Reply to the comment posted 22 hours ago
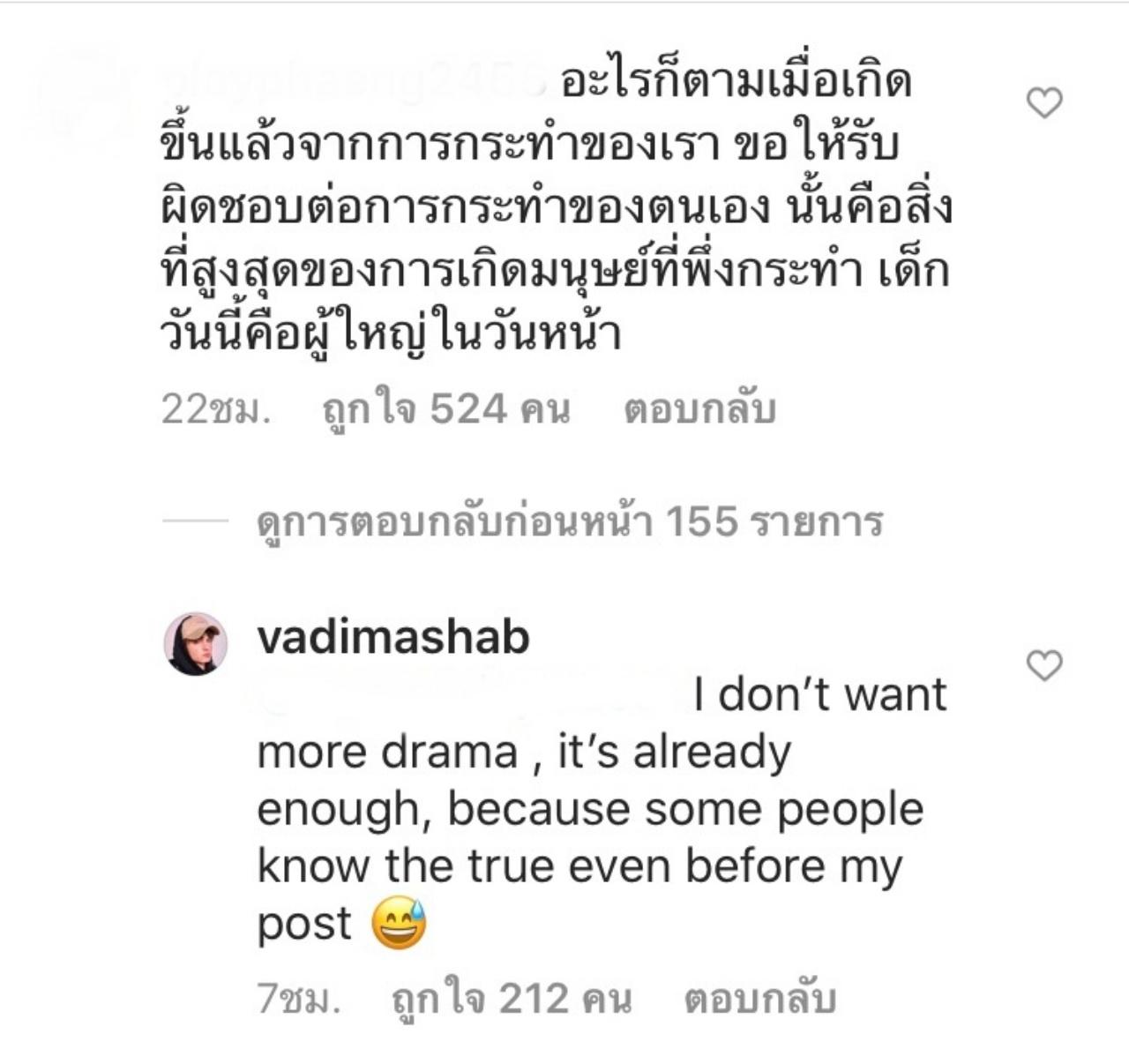Screen dimensions: 1129x1064 click(x=699, y=410)
